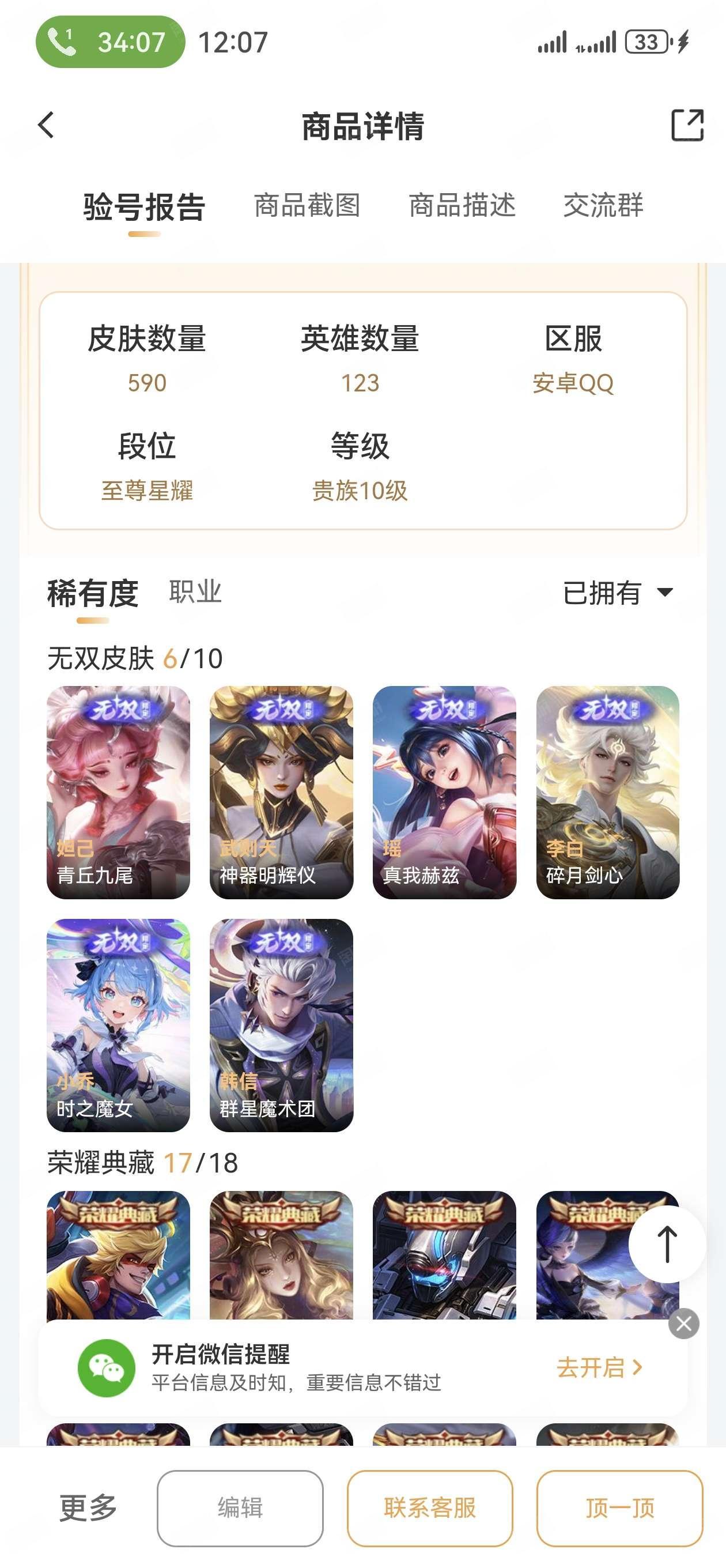Switch to 交流群 tab

coord(603,205)
